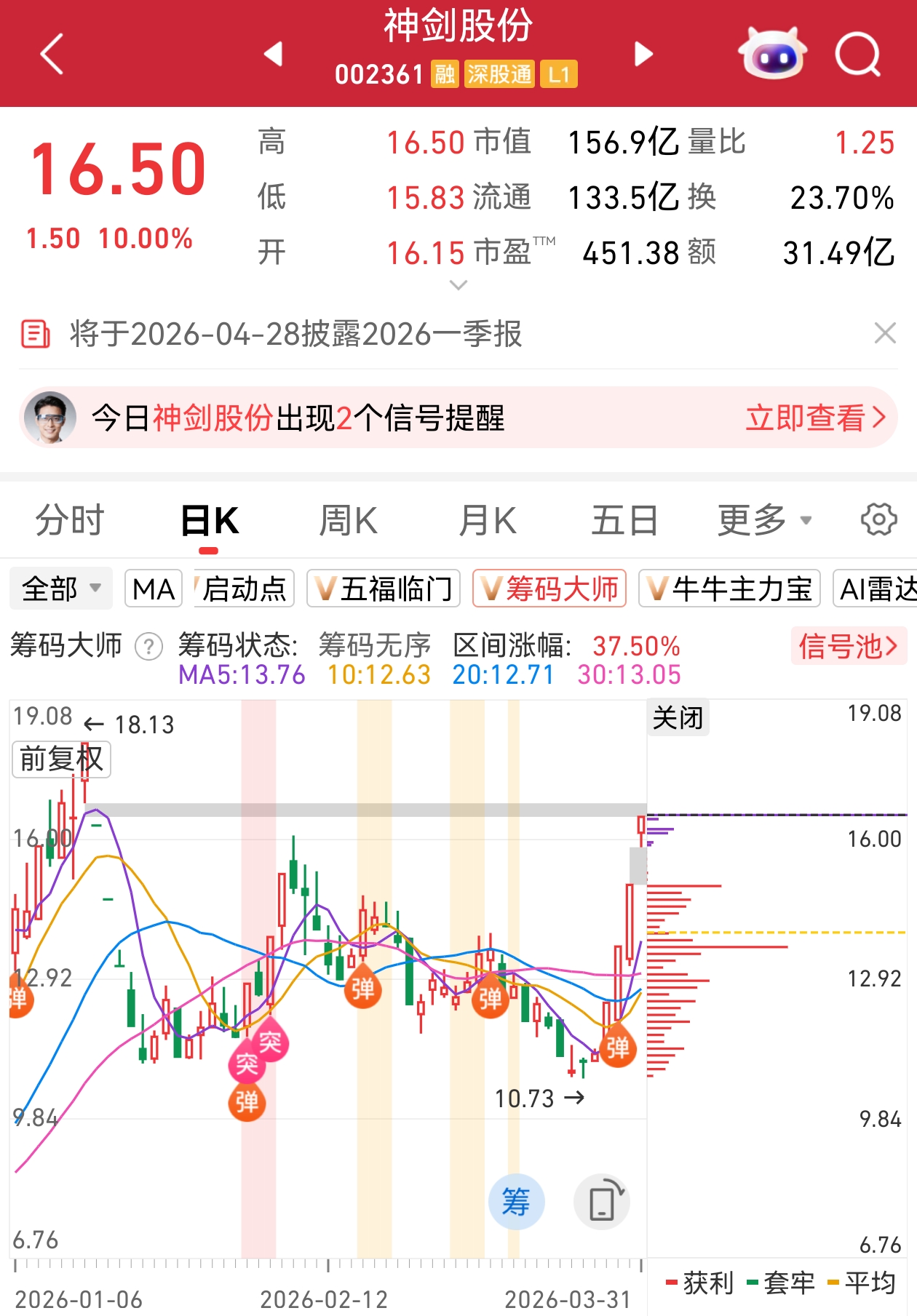The width and height of the screenshot is (917, 1316).
Task: Select the 周K tab
Action: click(348, 521)
